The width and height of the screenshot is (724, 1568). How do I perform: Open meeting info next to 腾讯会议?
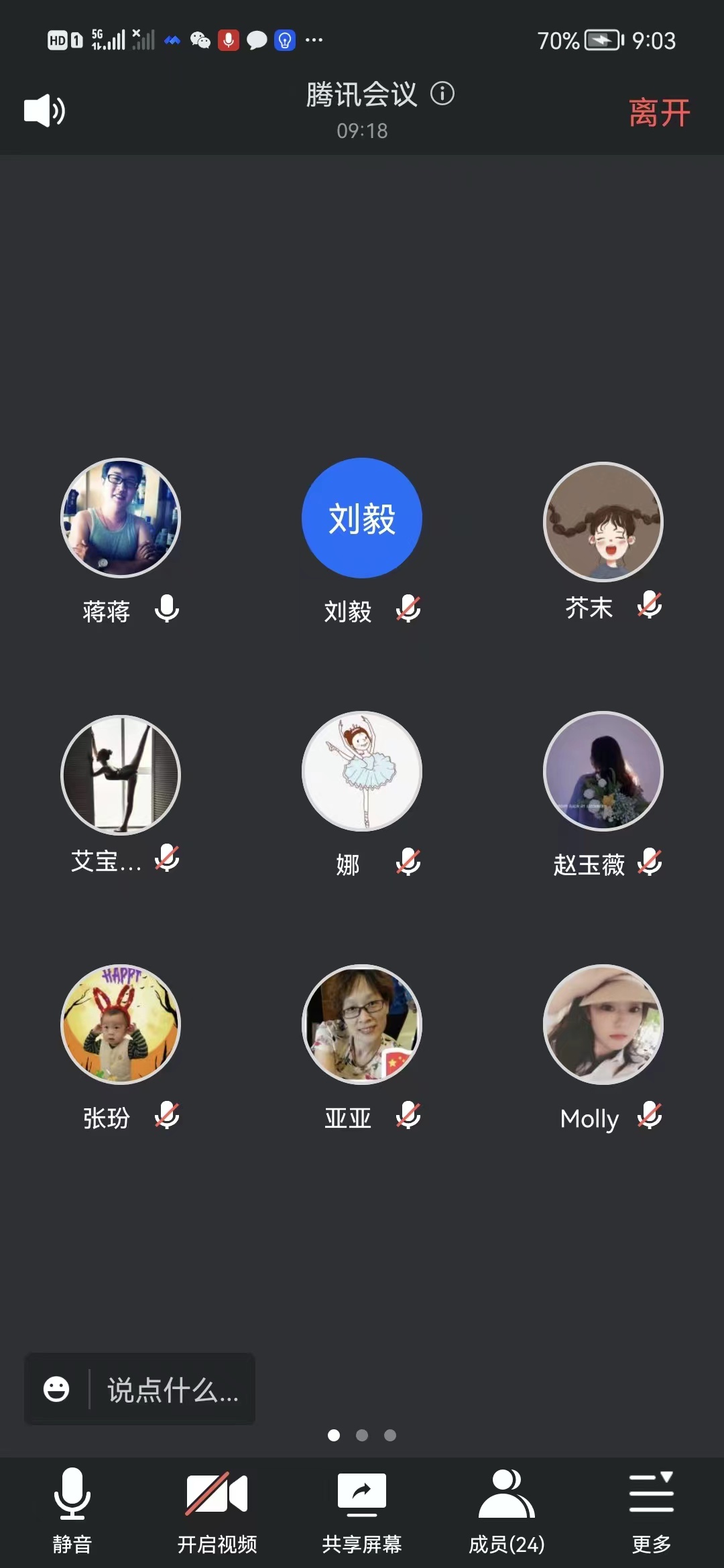442,93
